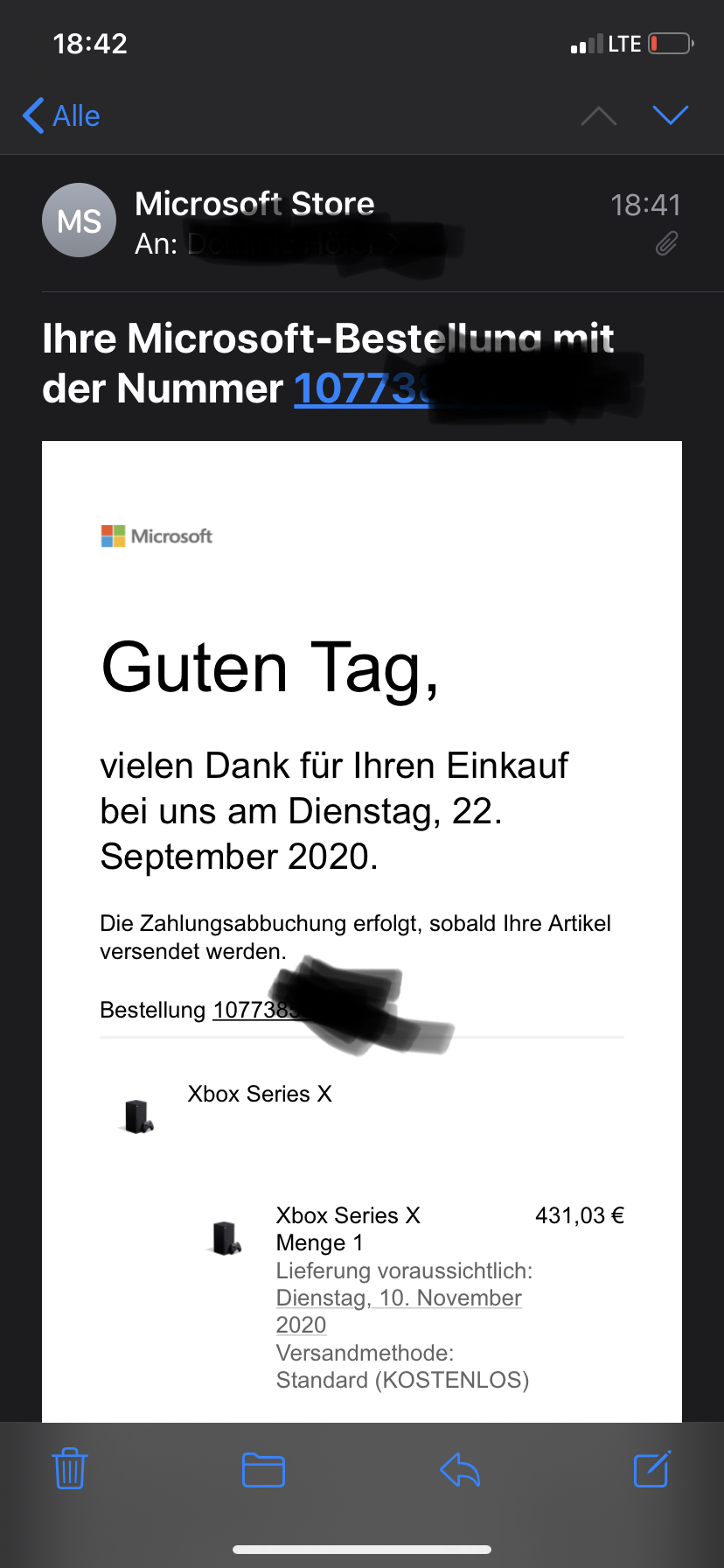View the attachment paperclip icon

click(666, 243)
